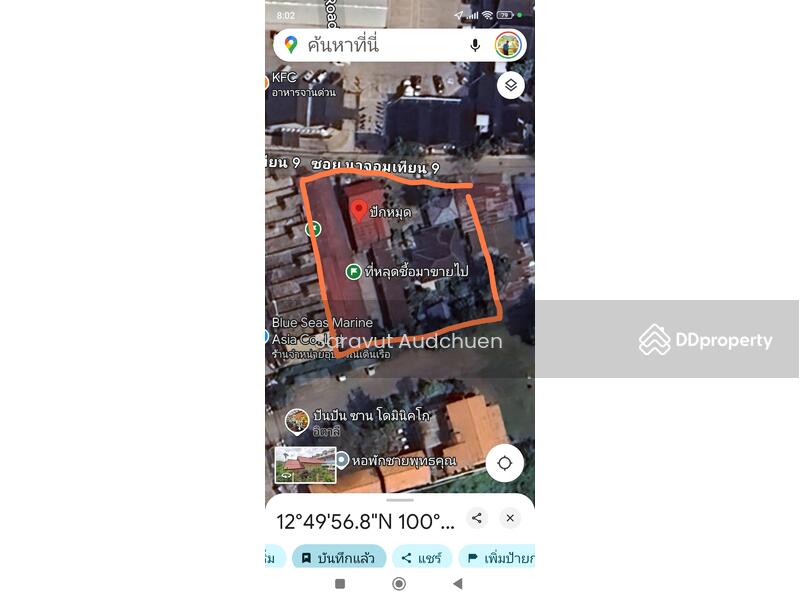Select the เพิ่มป้ายกำกับ add label chip

[x=500, y=558]
